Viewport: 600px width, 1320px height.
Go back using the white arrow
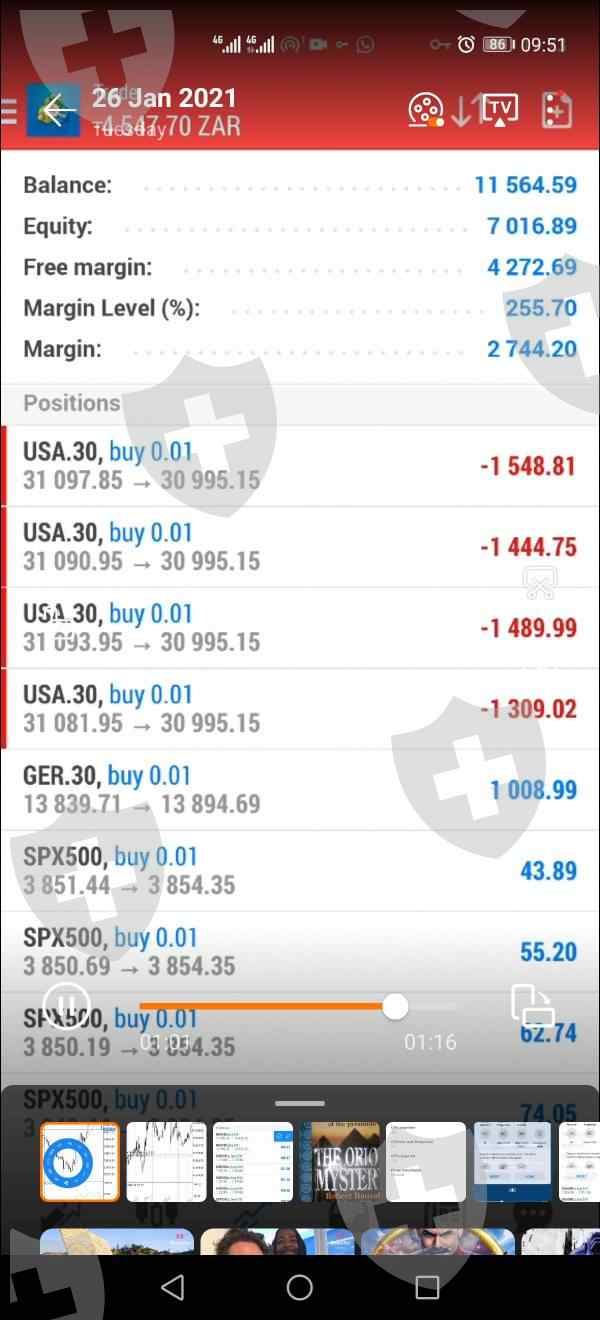[x=58, y=109]
